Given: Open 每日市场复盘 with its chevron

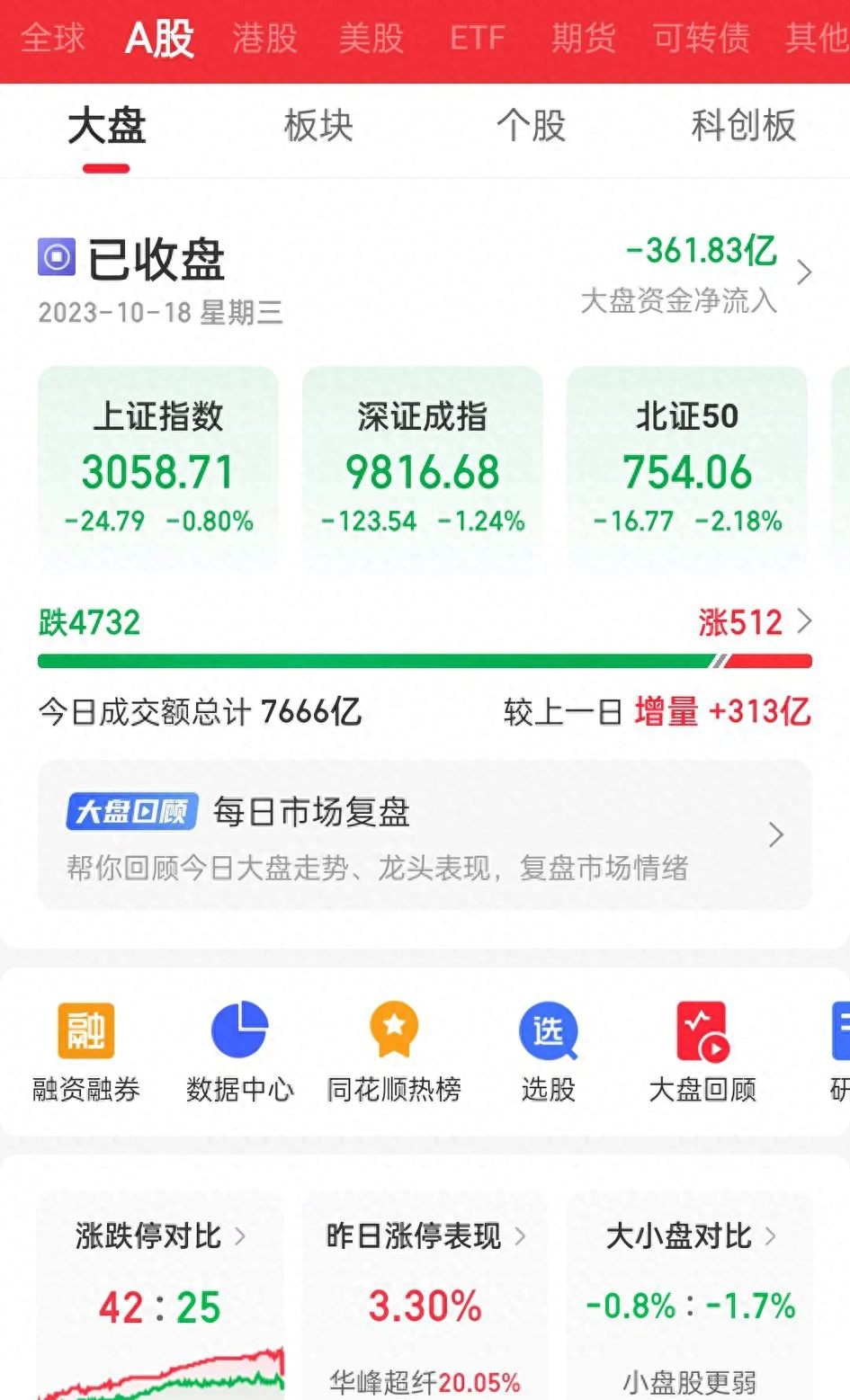Looking at the screenshot, I should 774,834.
